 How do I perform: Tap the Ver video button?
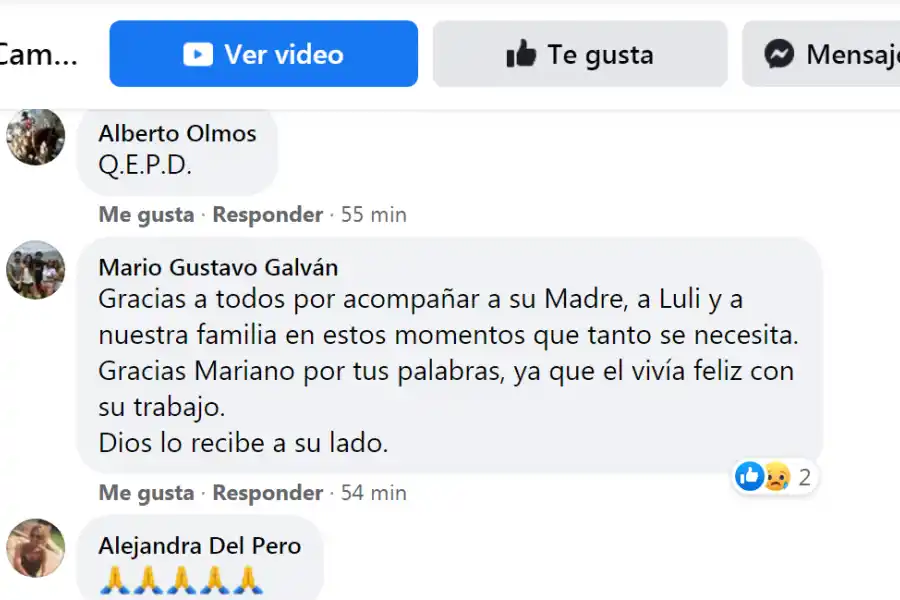point(263,54)
